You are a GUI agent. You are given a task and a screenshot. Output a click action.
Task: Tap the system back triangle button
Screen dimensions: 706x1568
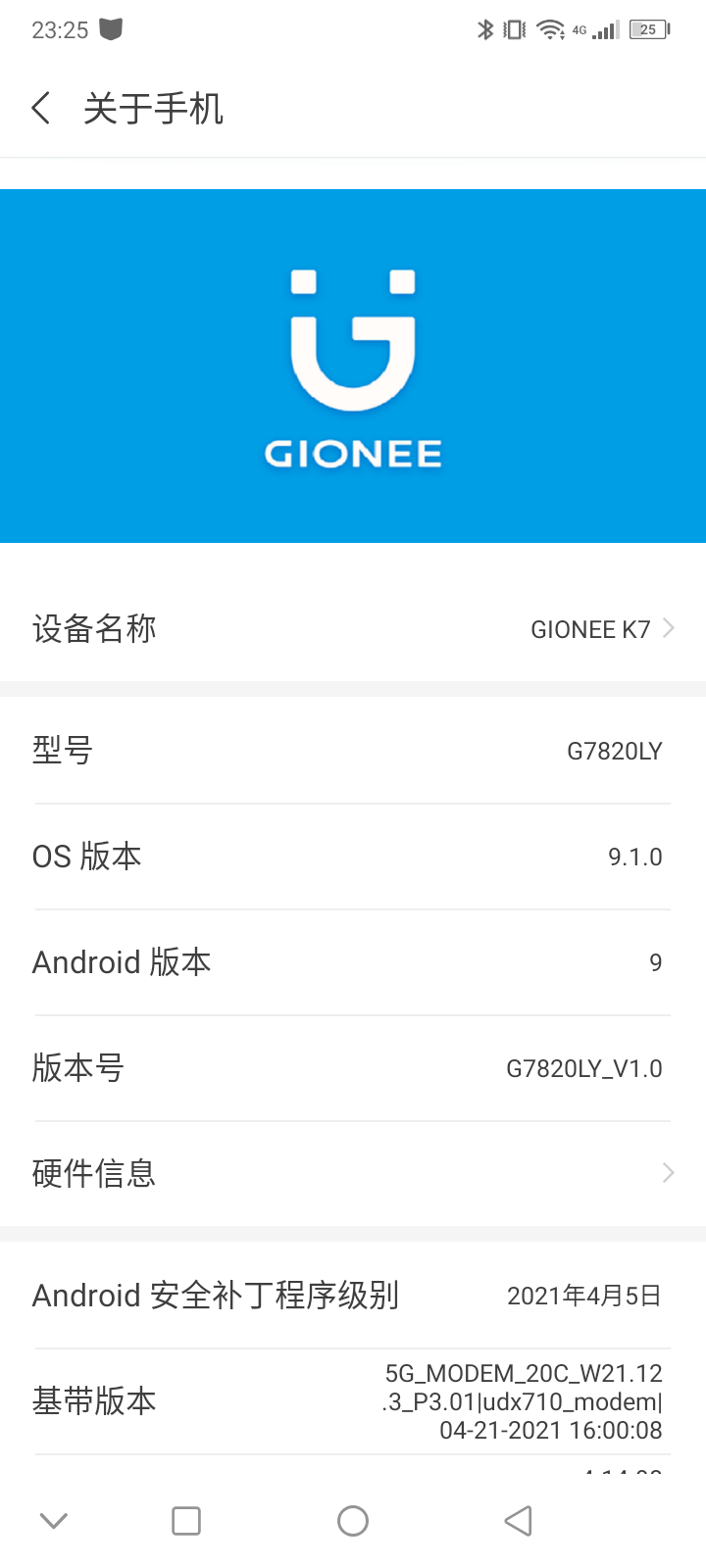point(518,1521)
